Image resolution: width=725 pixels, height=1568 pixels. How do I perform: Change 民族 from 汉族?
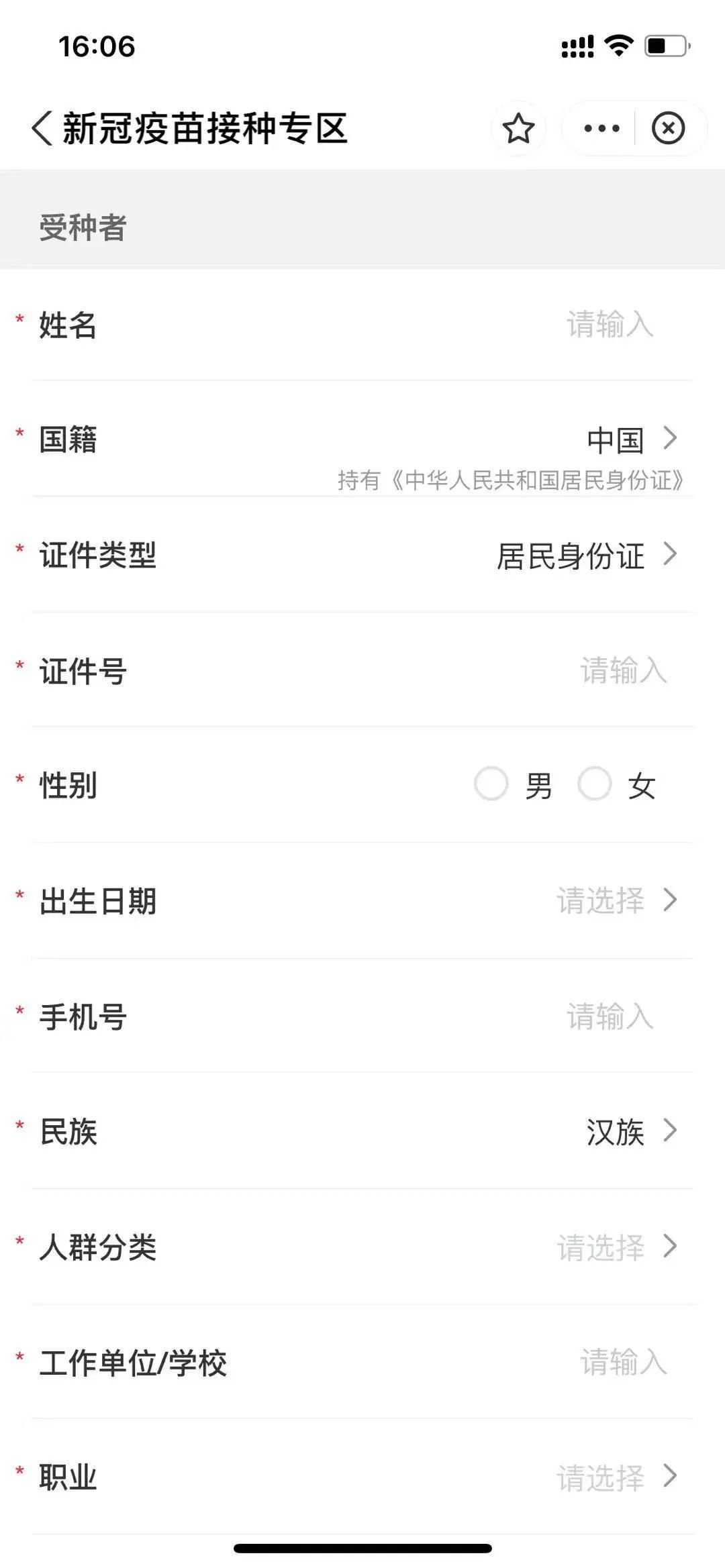point(630,1132)
